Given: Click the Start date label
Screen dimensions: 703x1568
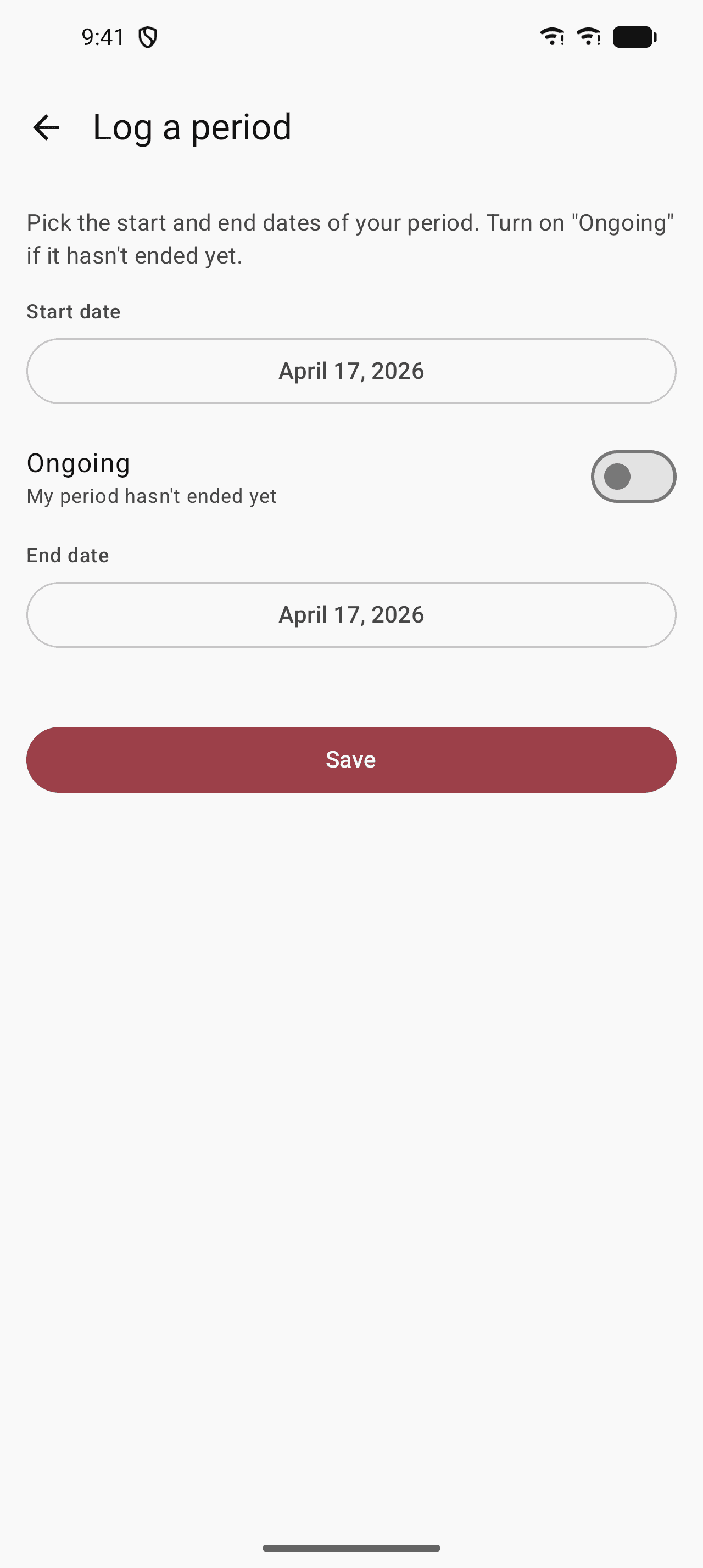Looking at the screenshot, I should [x=72, y=312].
